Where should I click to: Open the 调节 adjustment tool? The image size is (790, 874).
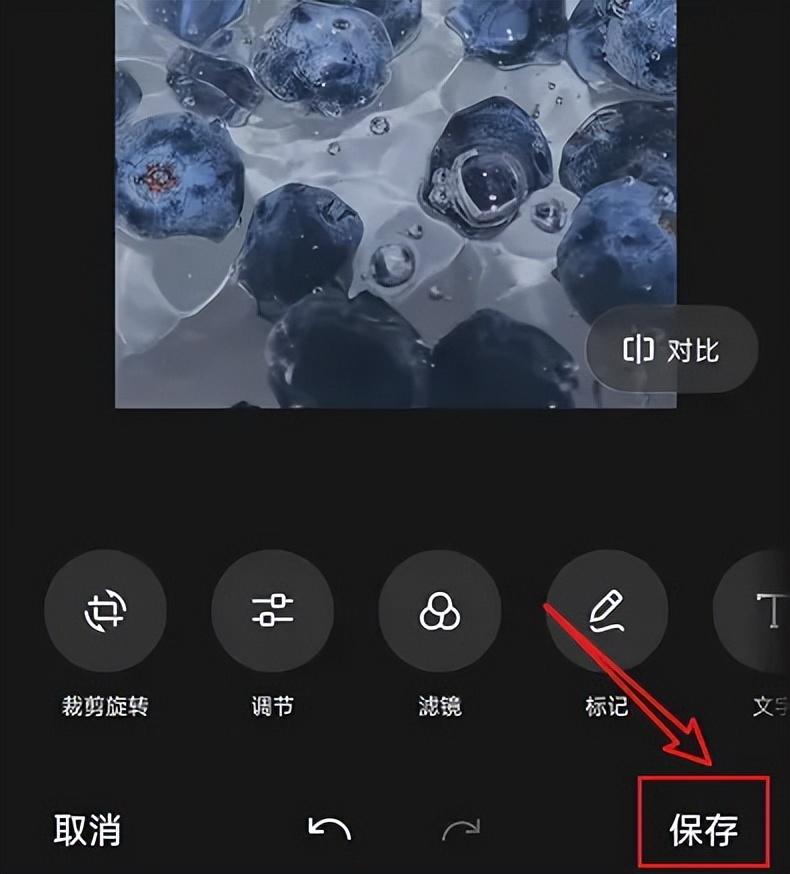272,611
